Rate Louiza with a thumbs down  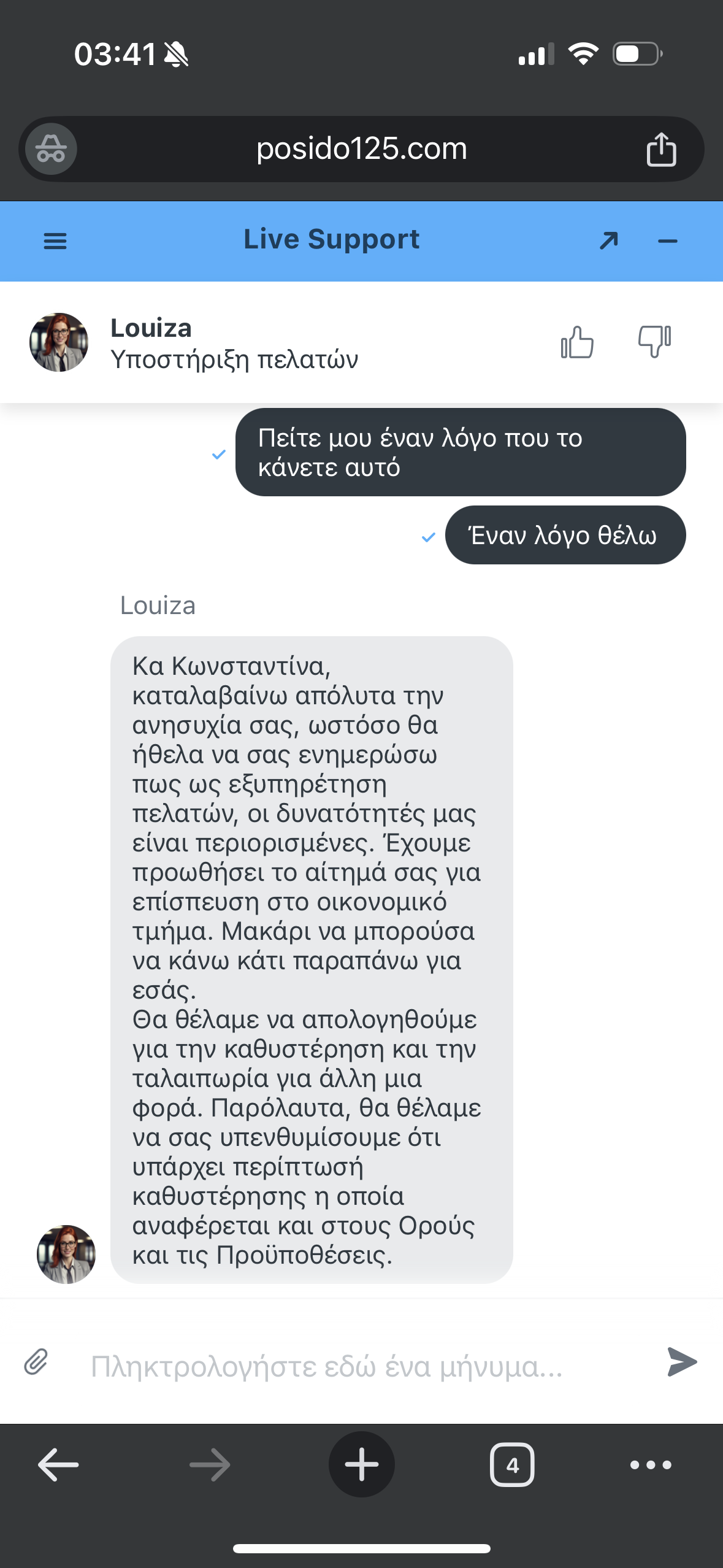[654, 341]
